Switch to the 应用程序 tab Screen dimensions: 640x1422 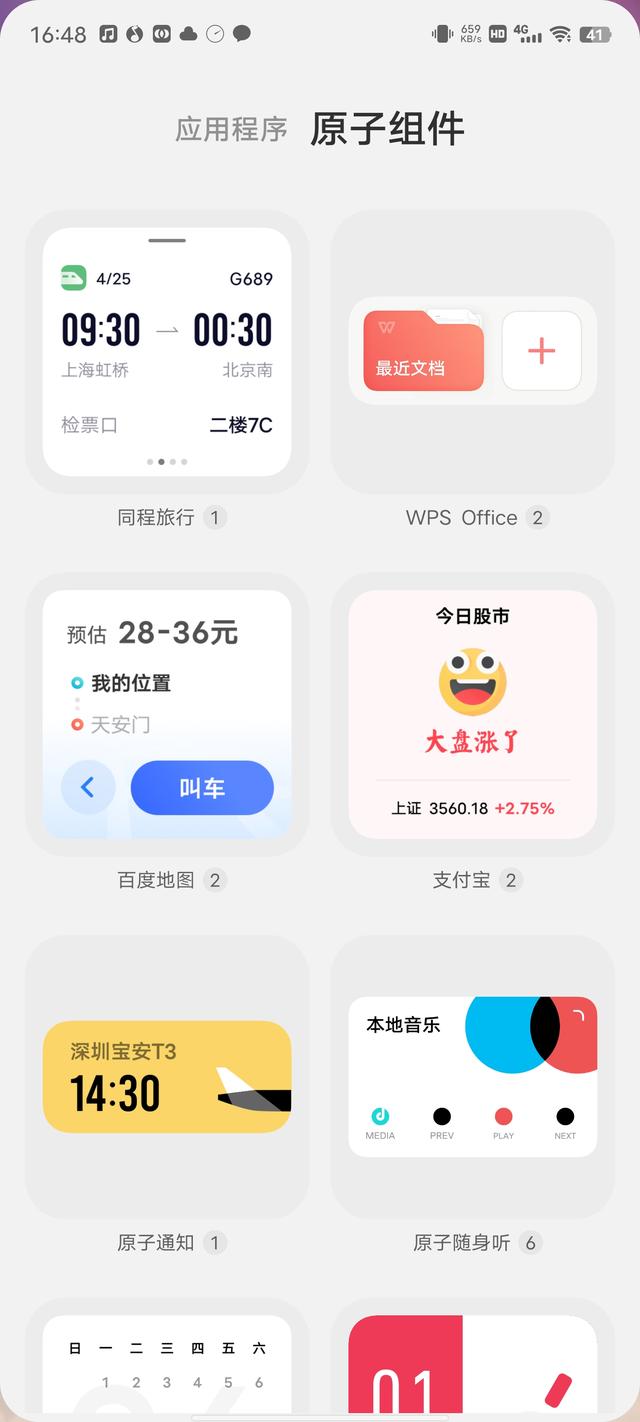point(231,129)
